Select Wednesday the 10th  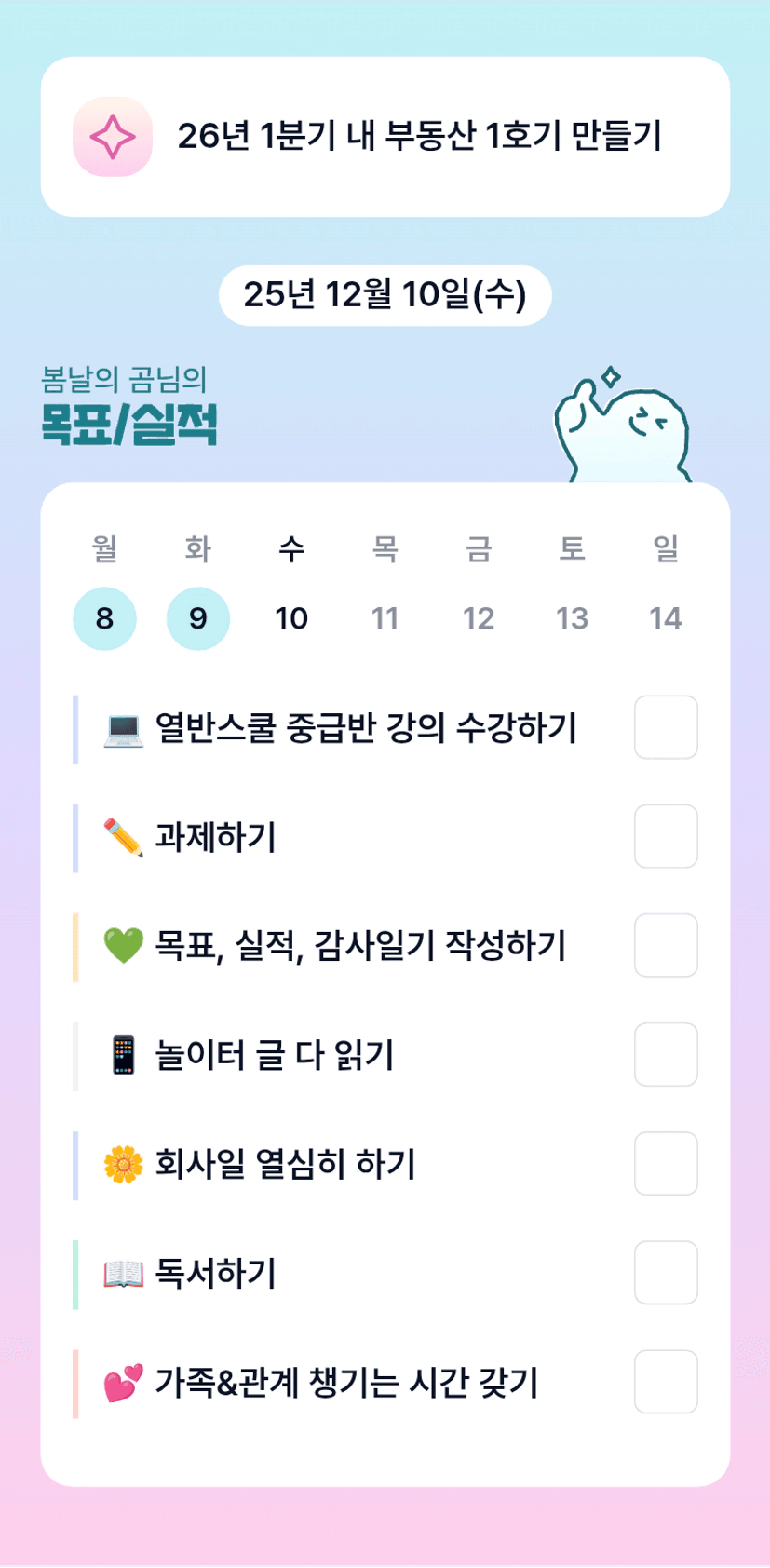(x=291, y=618)
